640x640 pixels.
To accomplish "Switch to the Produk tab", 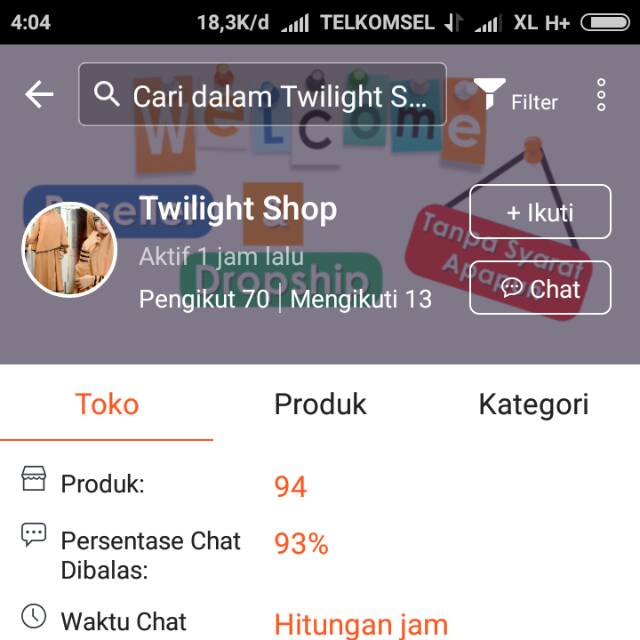I will 320,404.
